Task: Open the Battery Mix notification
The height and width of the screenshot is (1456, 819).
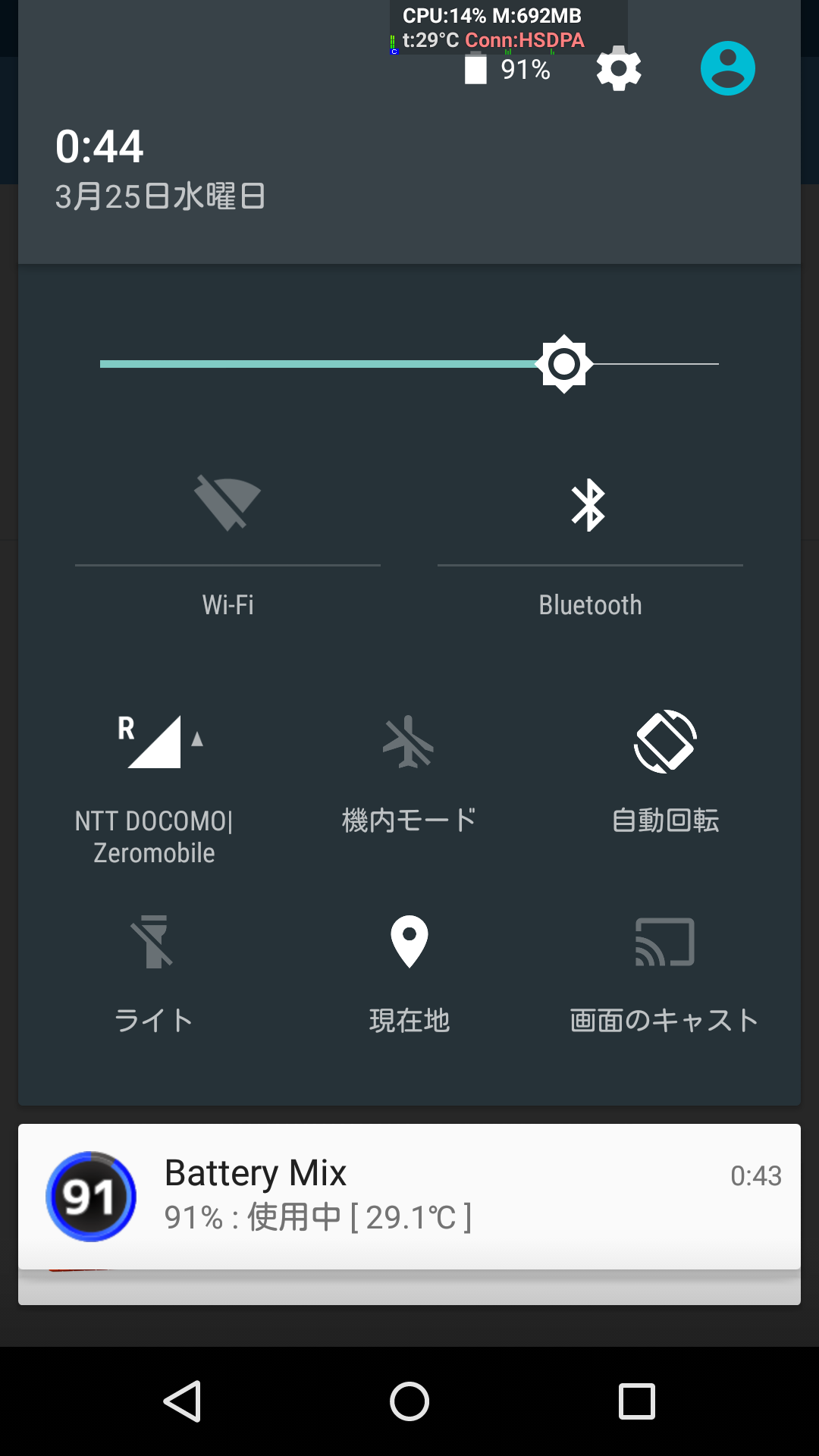Action: coord(409,1196)
